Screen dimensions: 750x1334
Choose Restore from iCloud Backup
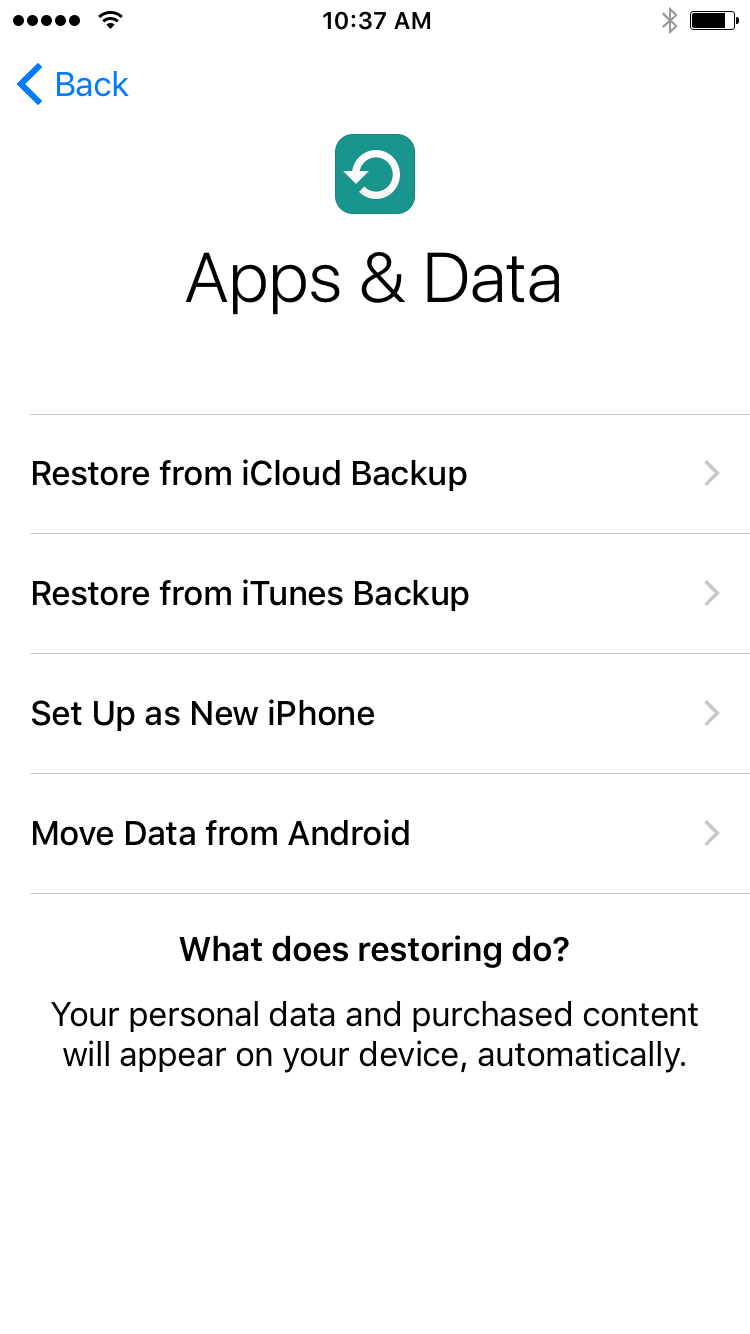point(390,474)
